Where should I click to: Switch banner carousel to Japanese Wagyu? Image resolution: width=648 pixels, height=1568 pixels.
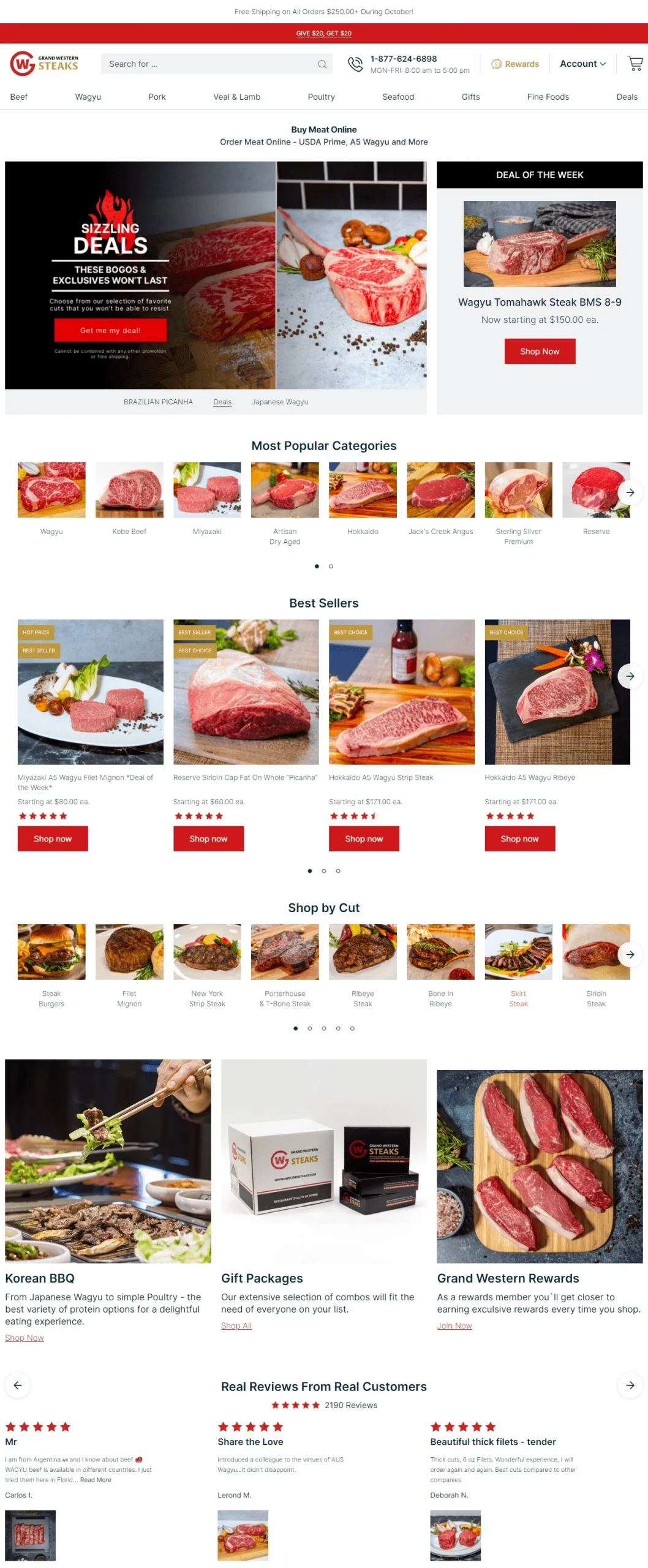pyautogui.click(x=280, y=402)
